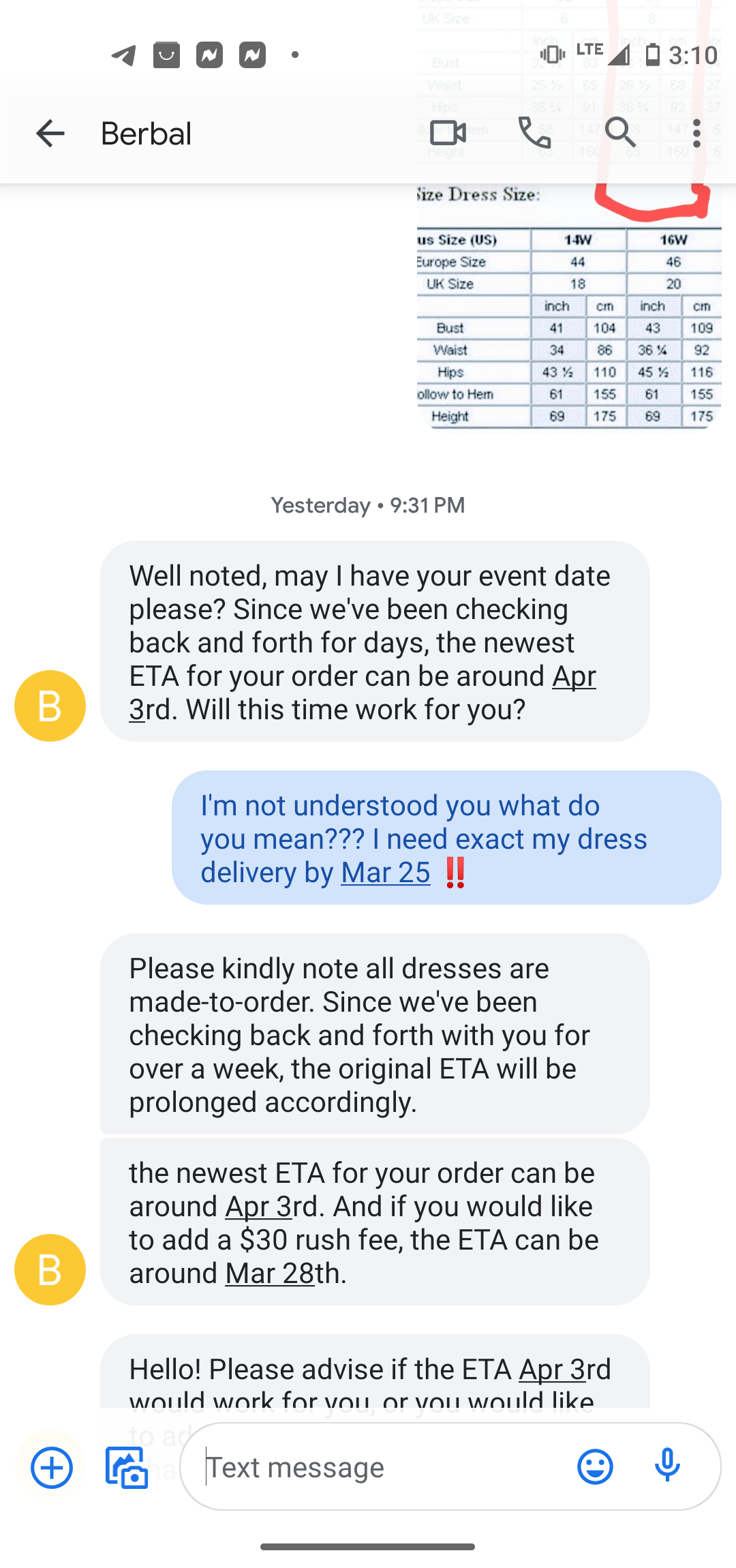736x1568 pixels.
Task: Tap the Mar 25 date link
Action: coord(386,873)
